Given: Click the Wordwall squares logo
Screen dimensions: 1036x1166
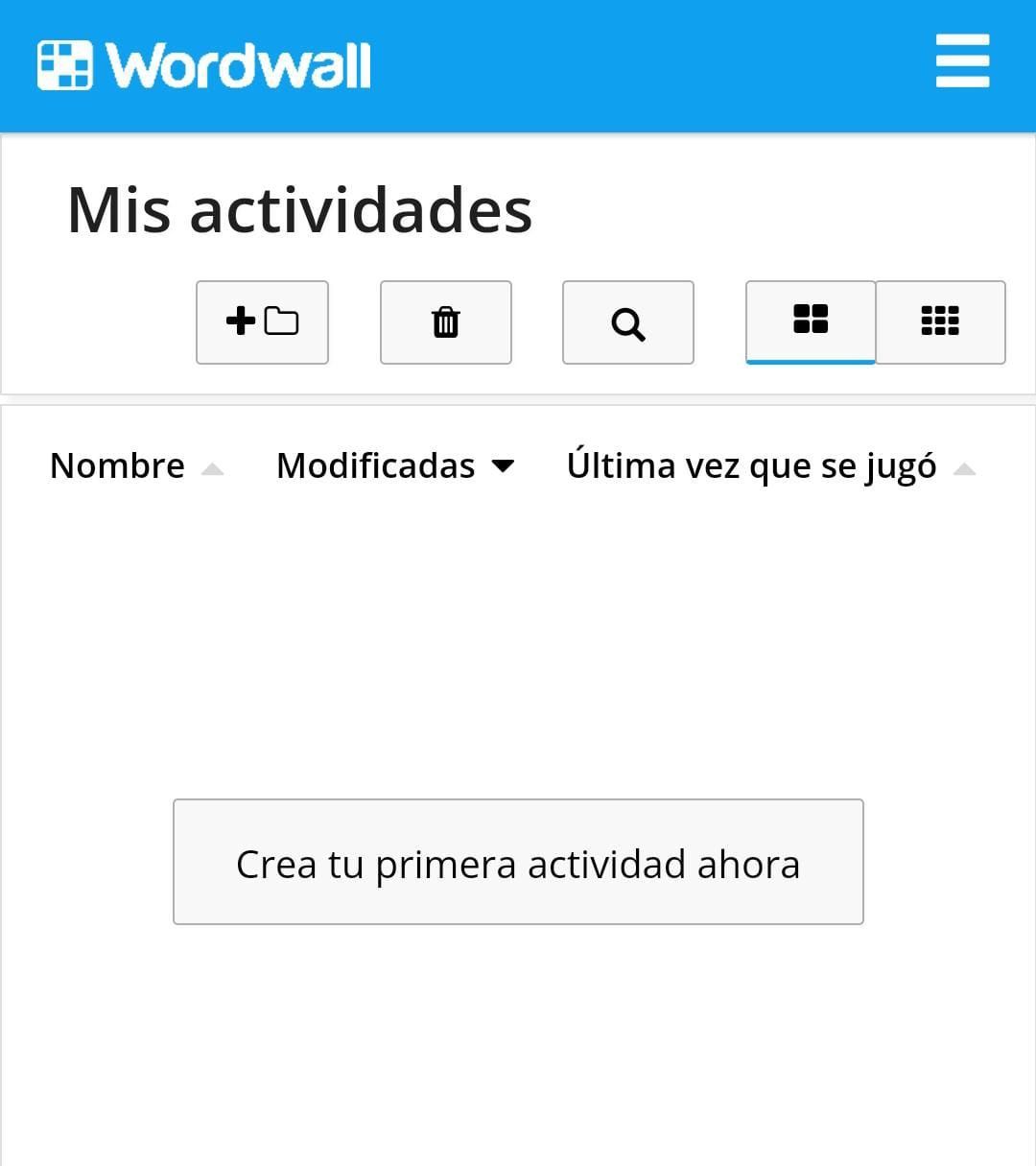Looking at the screenshot, I should 63,63.
